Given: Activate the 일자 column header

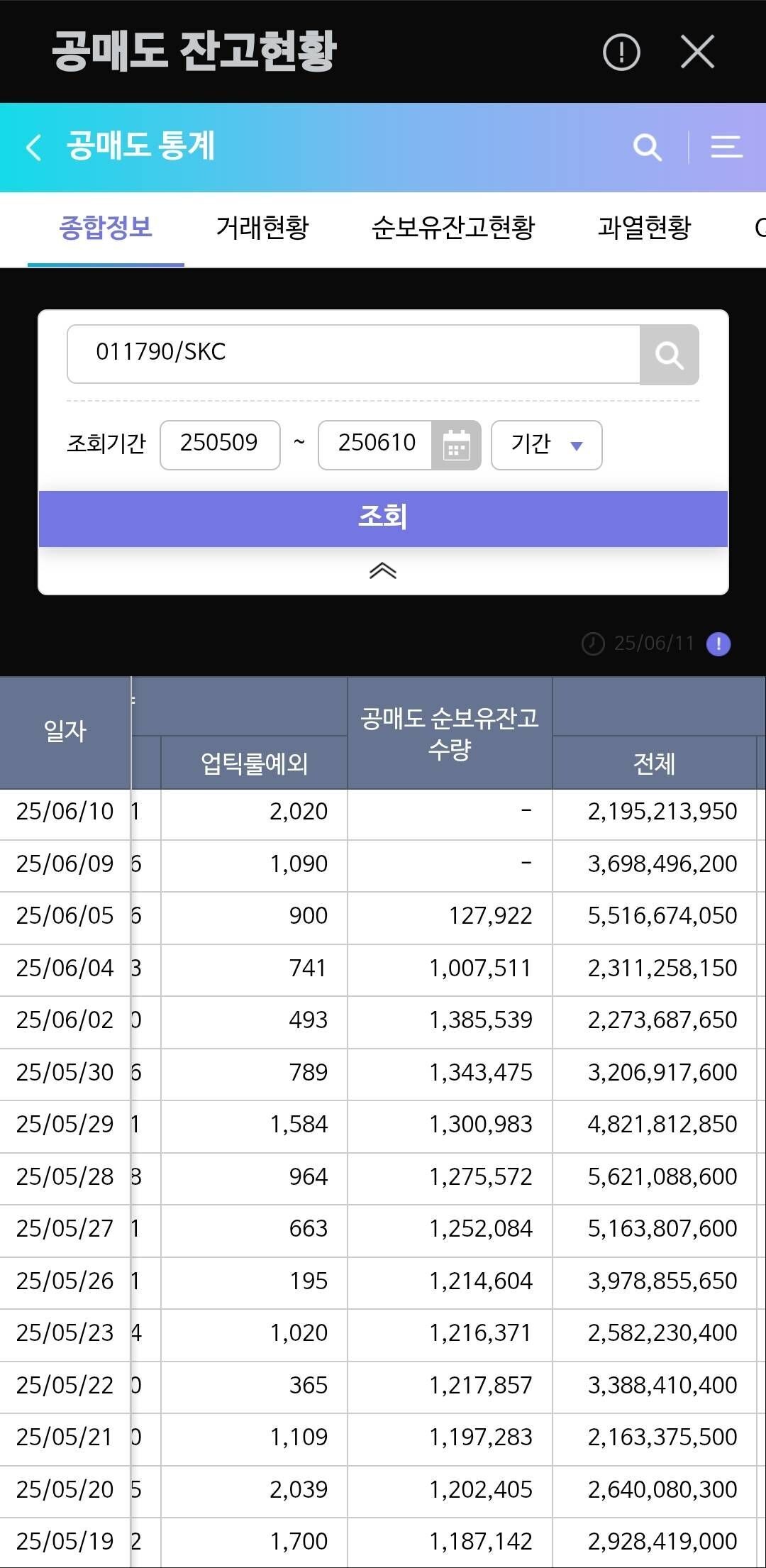Looking at the screenshot, I should tap(65, 732).
